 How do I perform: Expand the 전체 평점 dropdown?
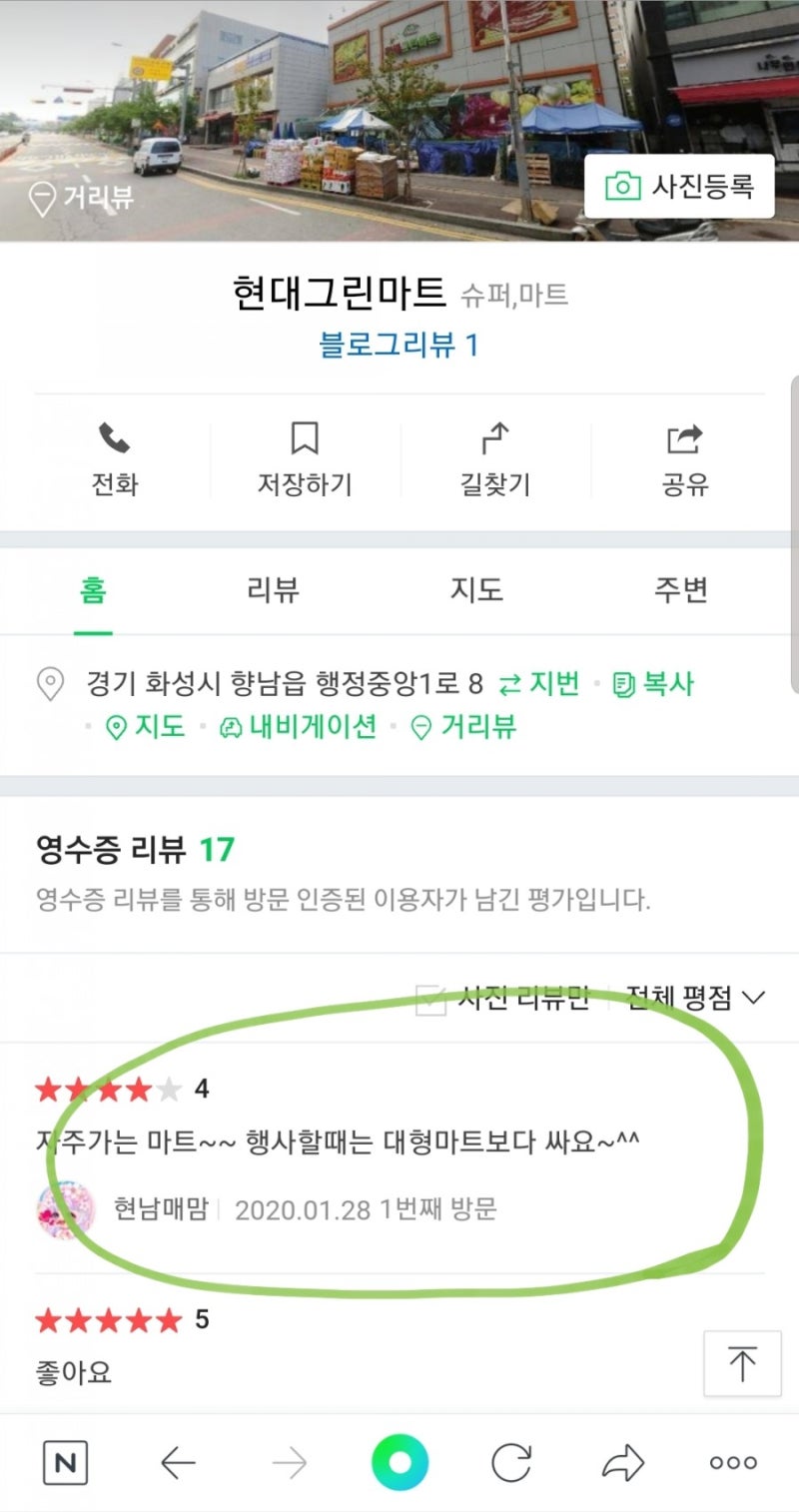click(x=695, y=998)
